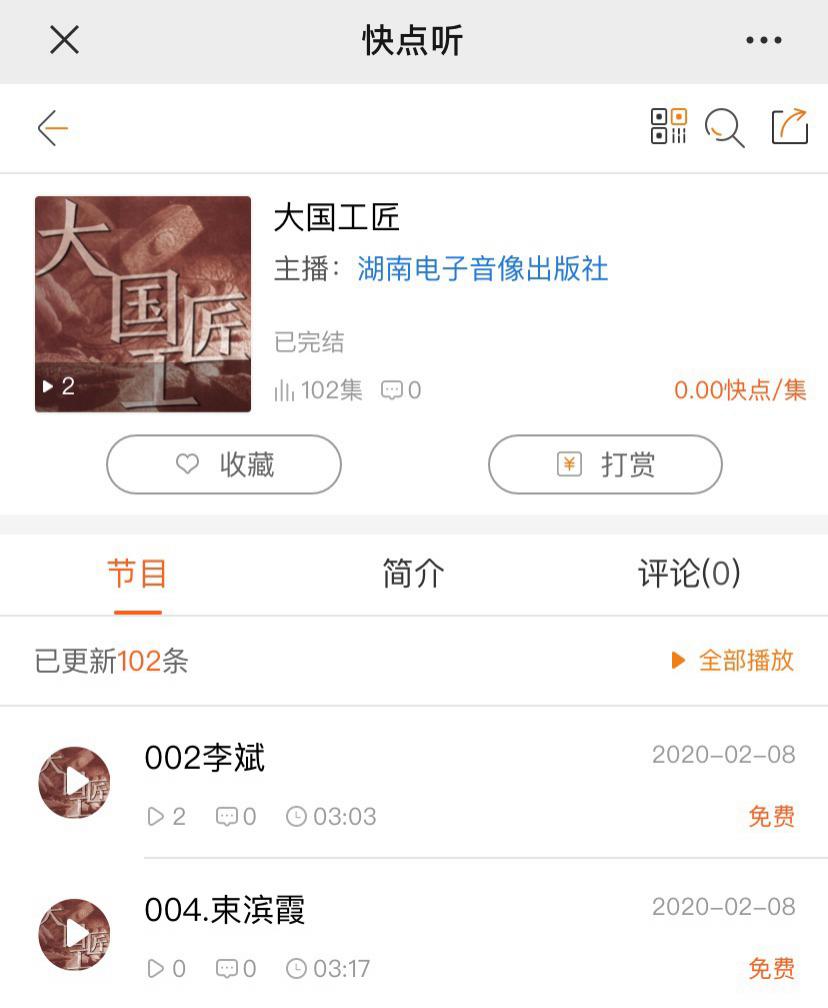Viewport: 828px width, 1008px height.
Task: Open the 002李斌 episode row
Action: 400,759
